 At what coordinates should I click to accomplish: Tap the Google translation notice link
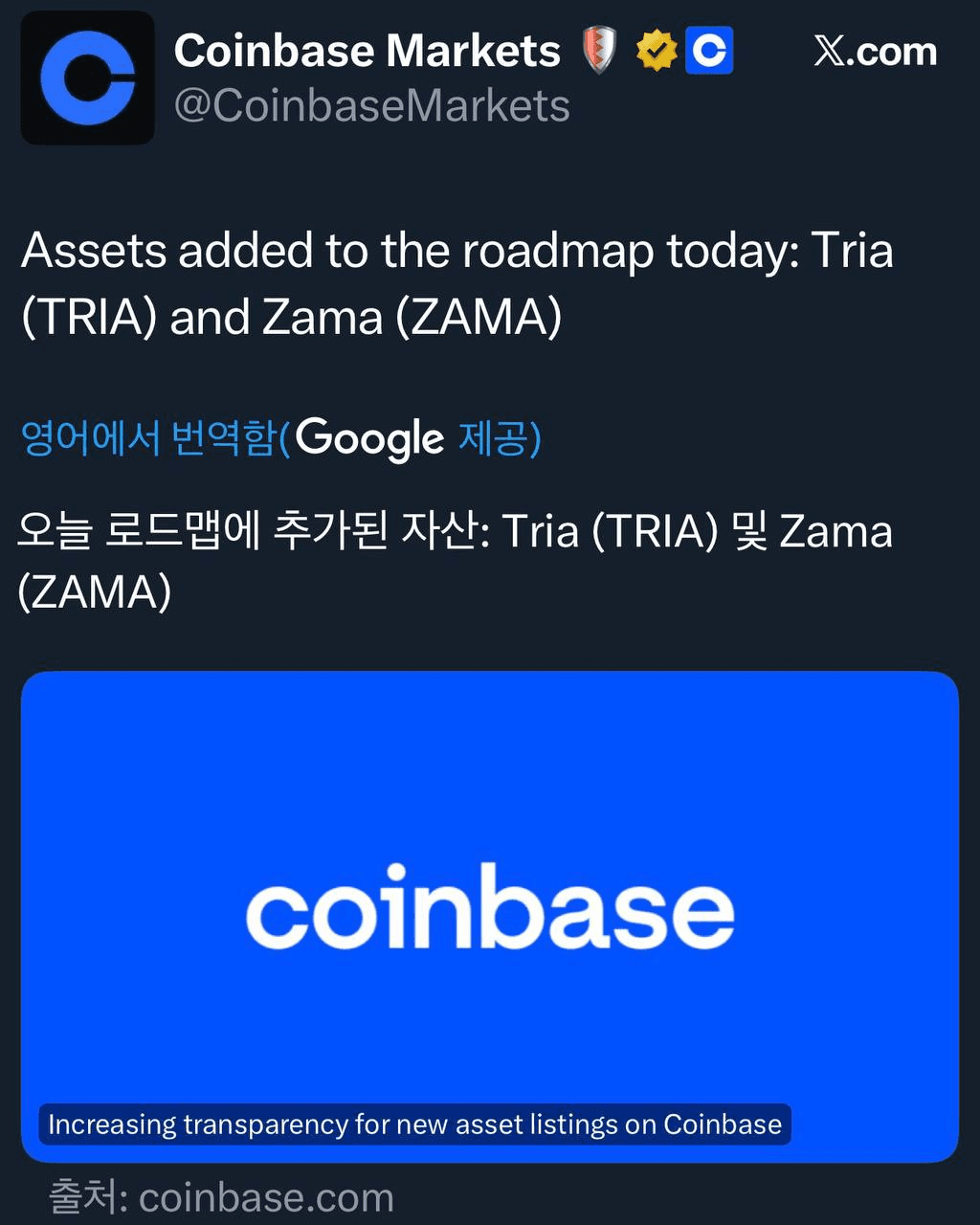280,438
